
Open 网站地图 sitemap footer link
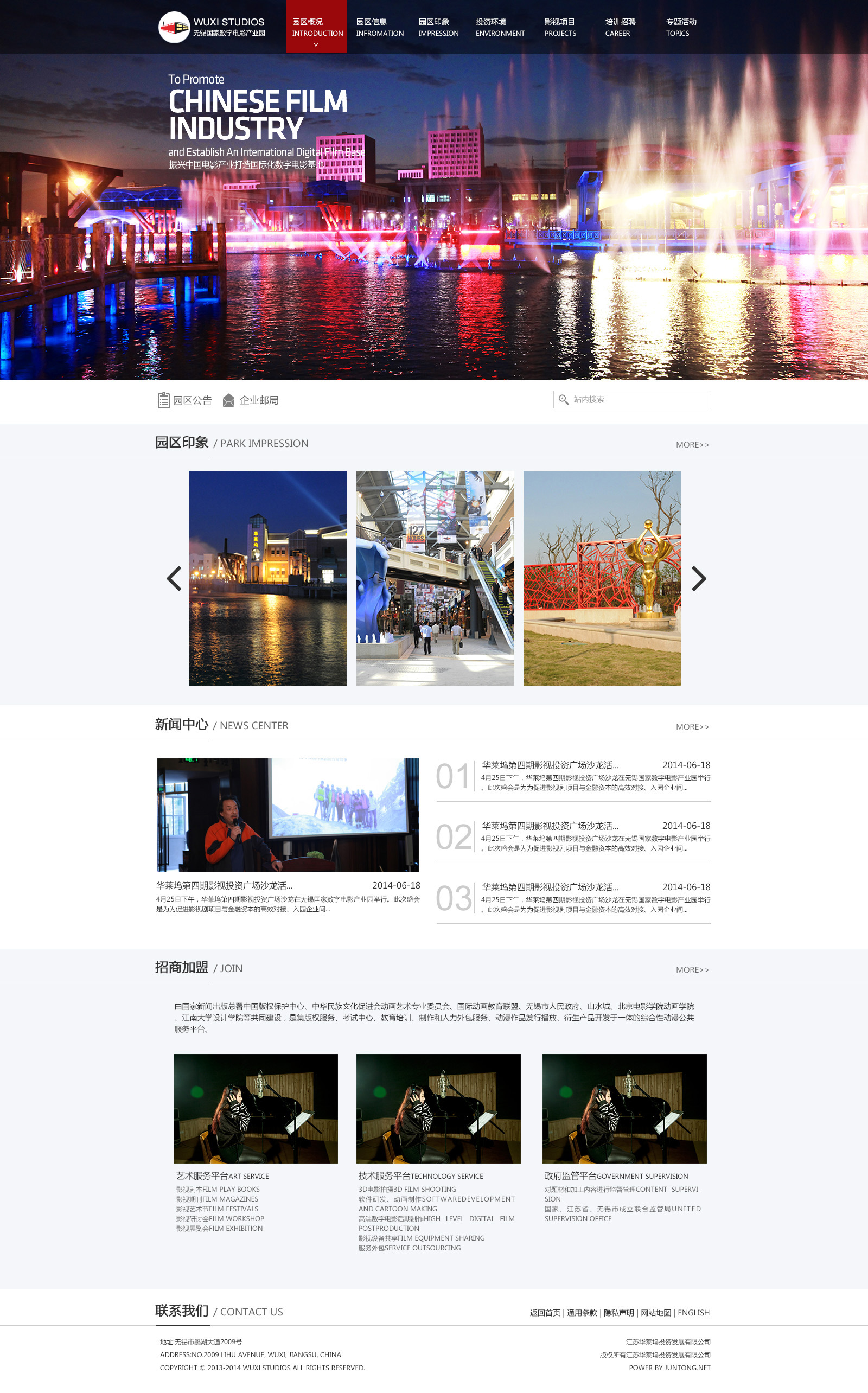[655, 1313]
